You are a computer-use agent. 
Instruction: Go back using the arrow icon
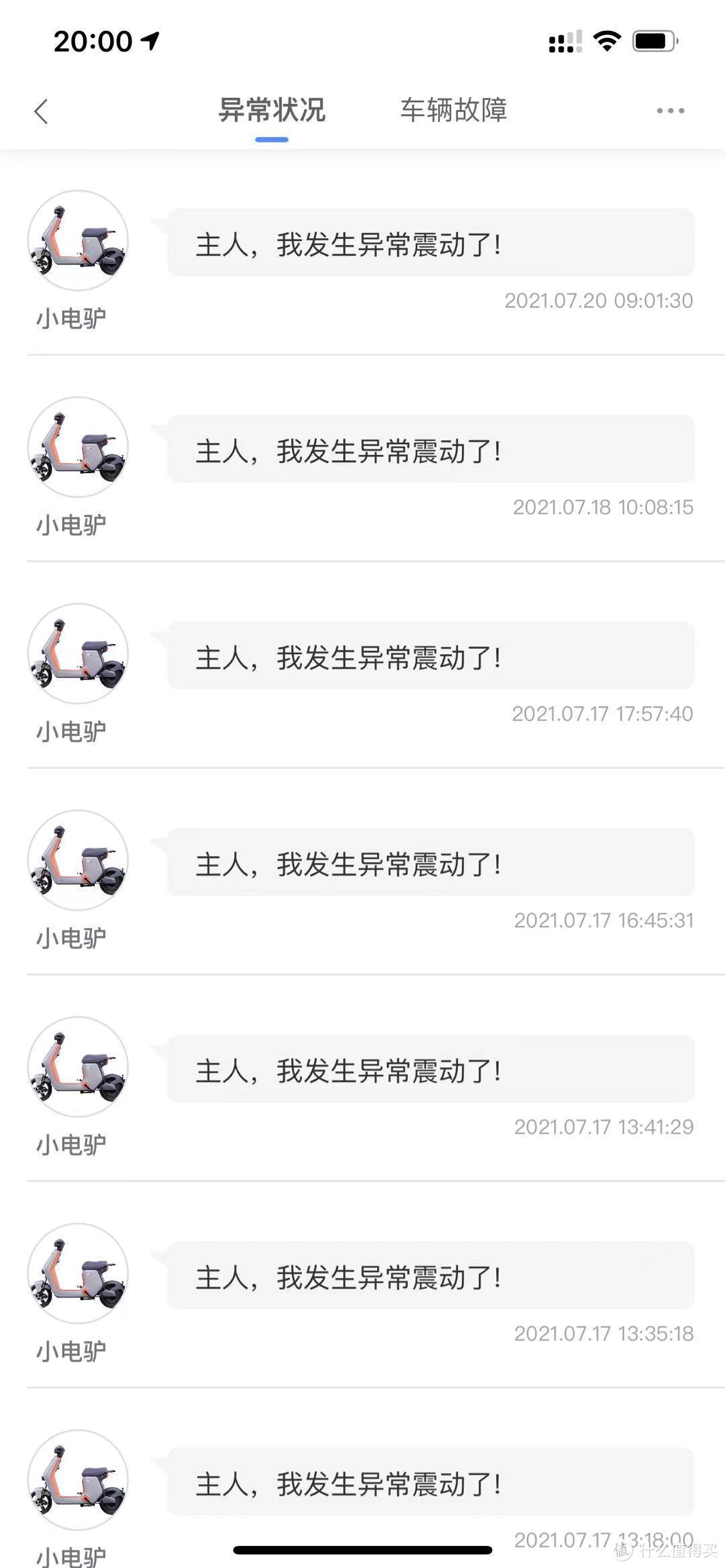pyautogui.click(x=42, y=111)
